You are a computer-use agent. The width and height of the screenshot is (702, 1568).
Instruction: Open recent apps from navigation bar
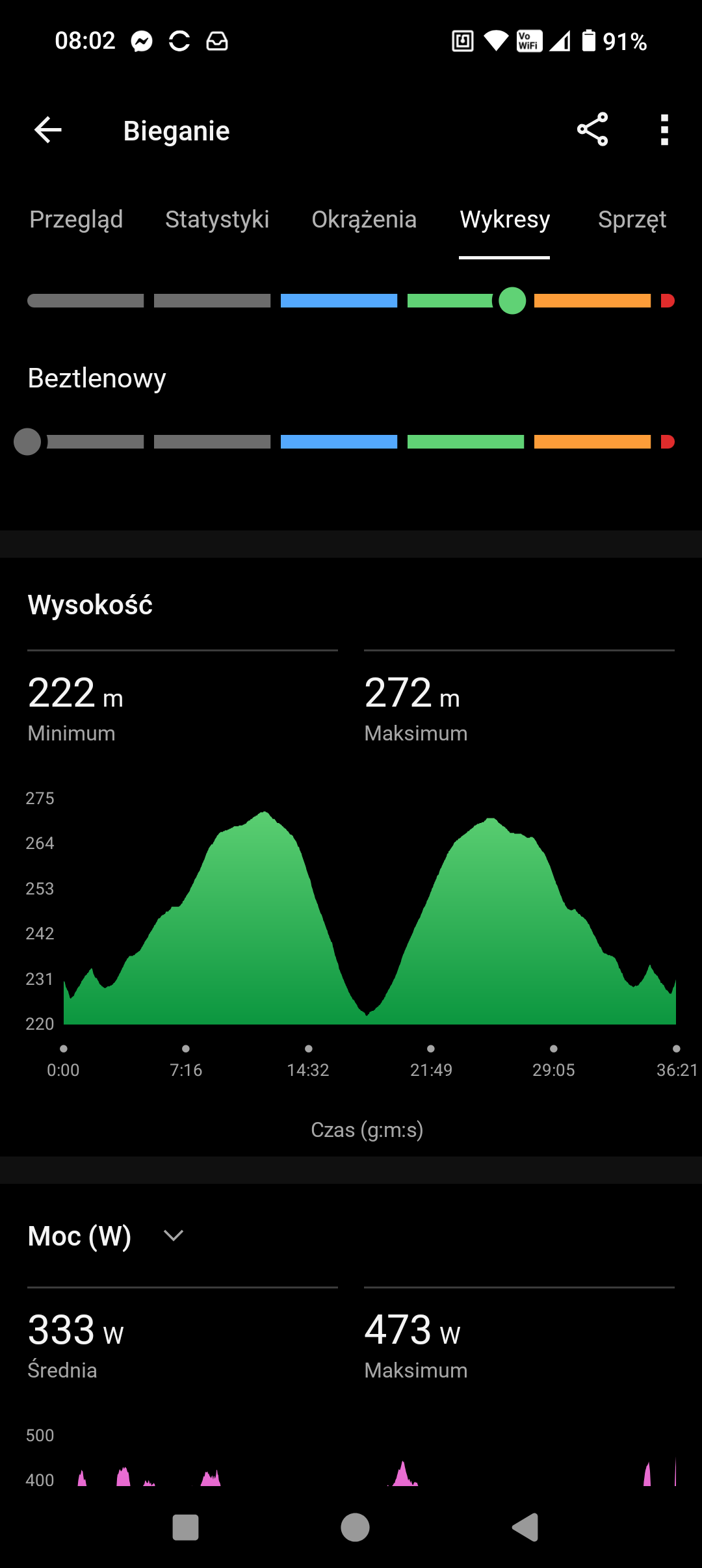coord(185,1527)
